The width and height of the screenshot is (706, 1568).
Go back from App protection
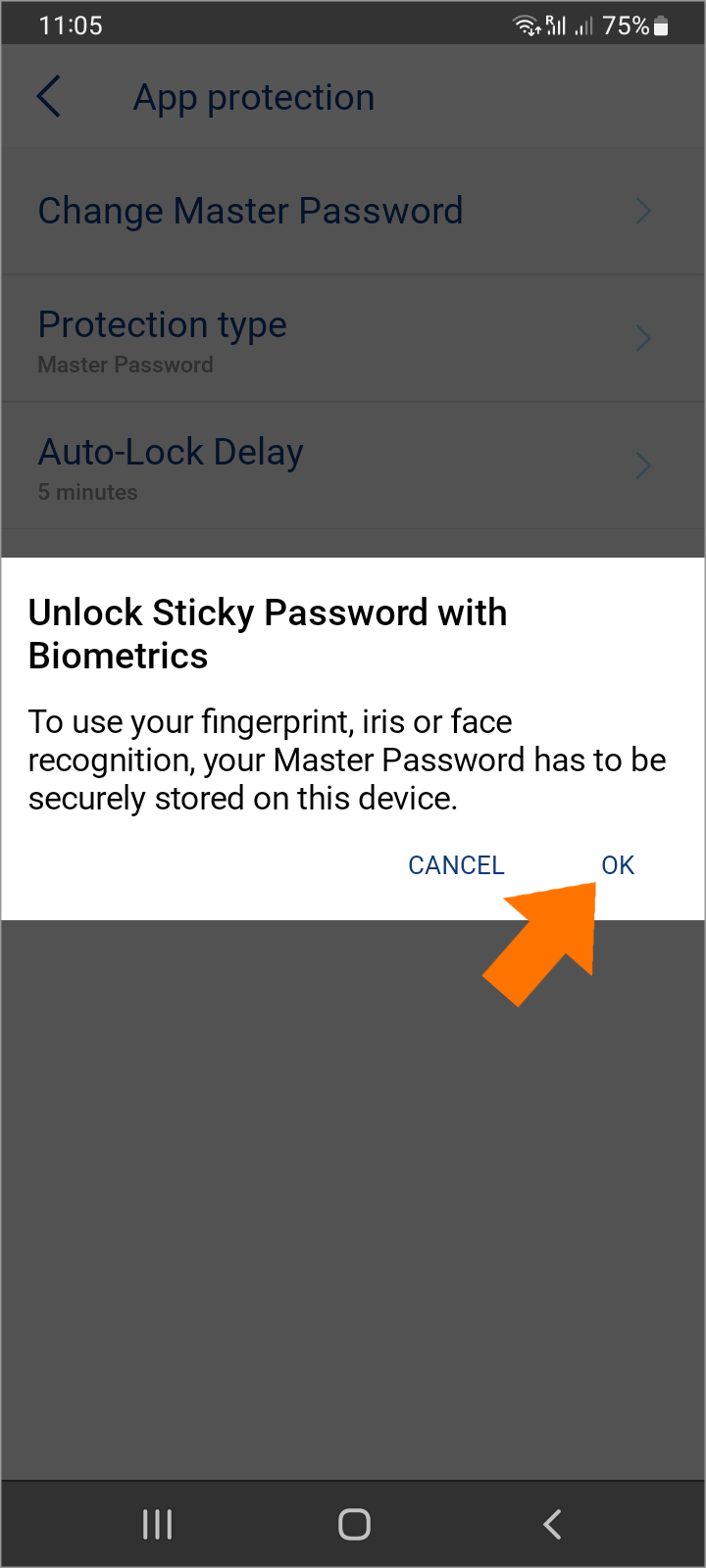pos(49,97)
